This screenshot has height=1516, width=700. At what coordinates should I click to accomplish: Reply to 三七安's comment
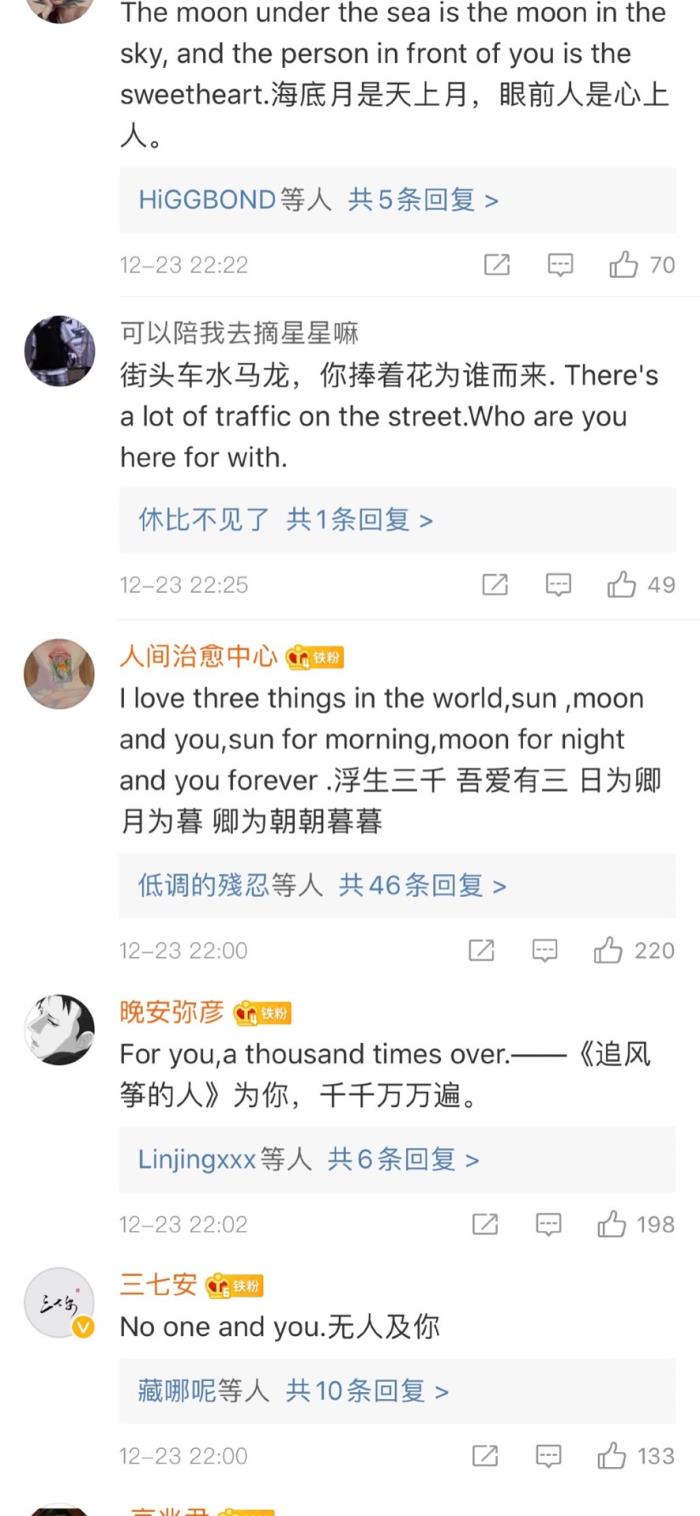coord(548,1456)
